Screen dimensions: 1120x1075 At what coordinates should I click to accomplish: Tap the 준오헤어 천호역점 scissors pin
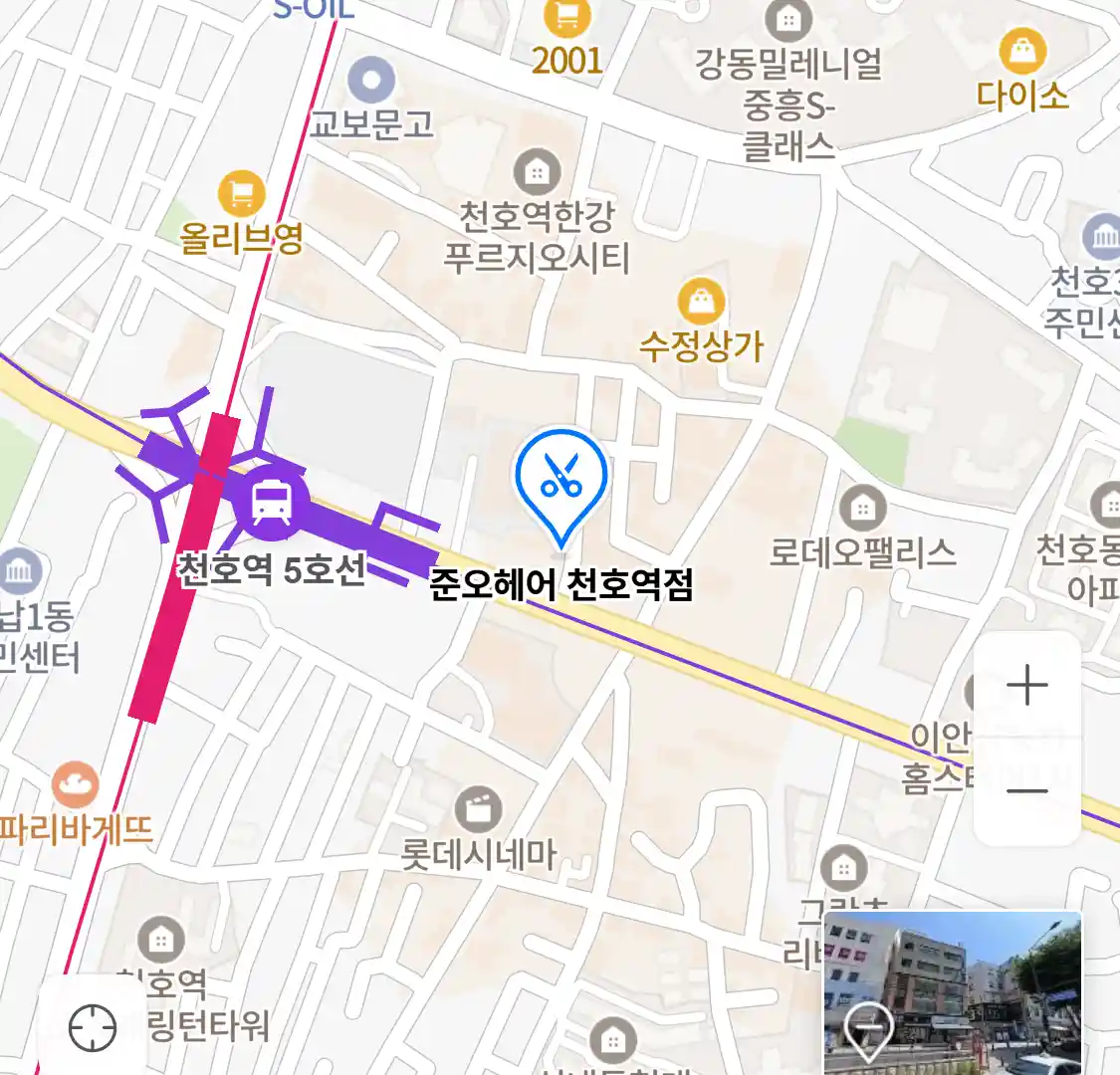[560, 478]
